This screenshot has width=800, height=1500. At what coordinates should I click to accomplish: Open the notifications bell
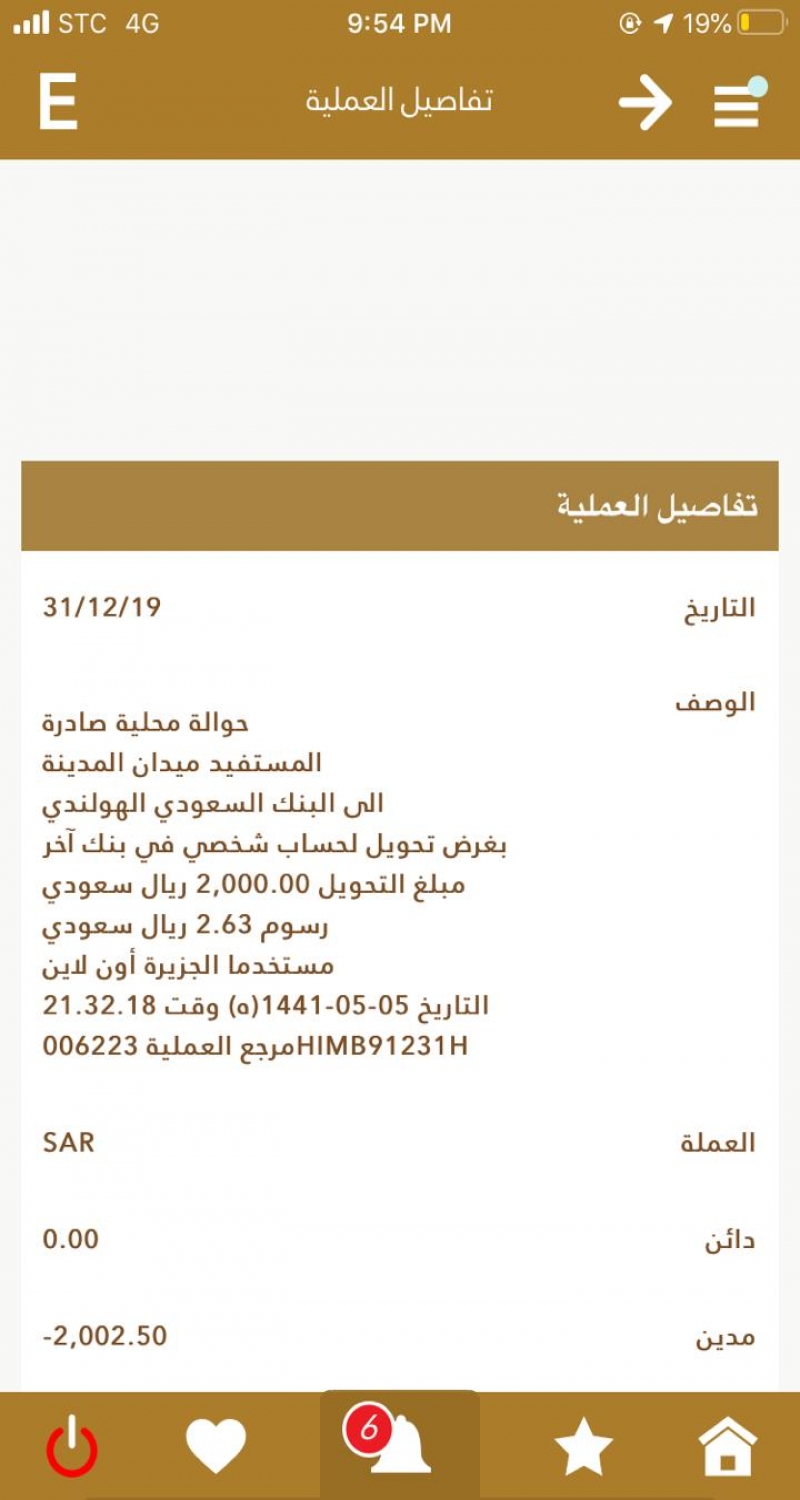(x=400, y=1444)
